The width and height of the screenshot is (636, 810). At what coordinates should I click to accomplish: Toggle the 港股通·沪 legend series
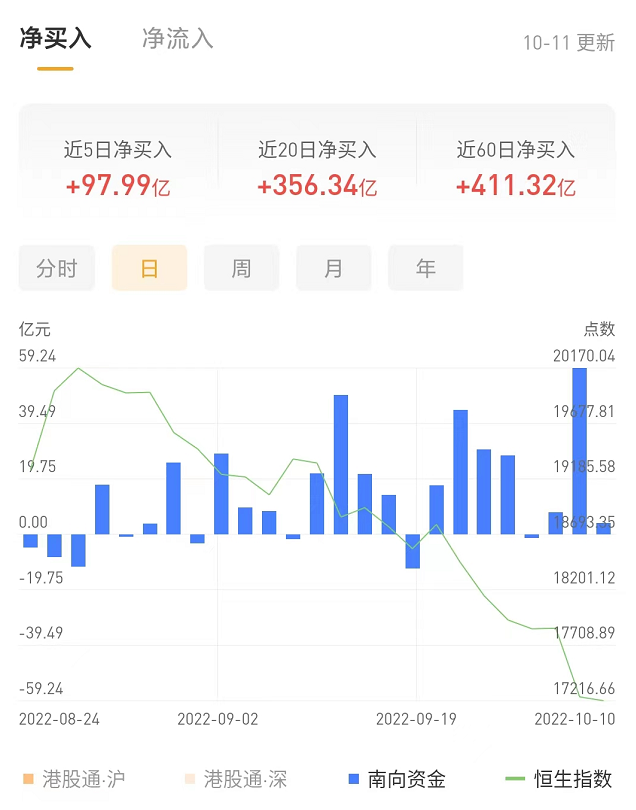pyautogui.click(x=74, y=779)
